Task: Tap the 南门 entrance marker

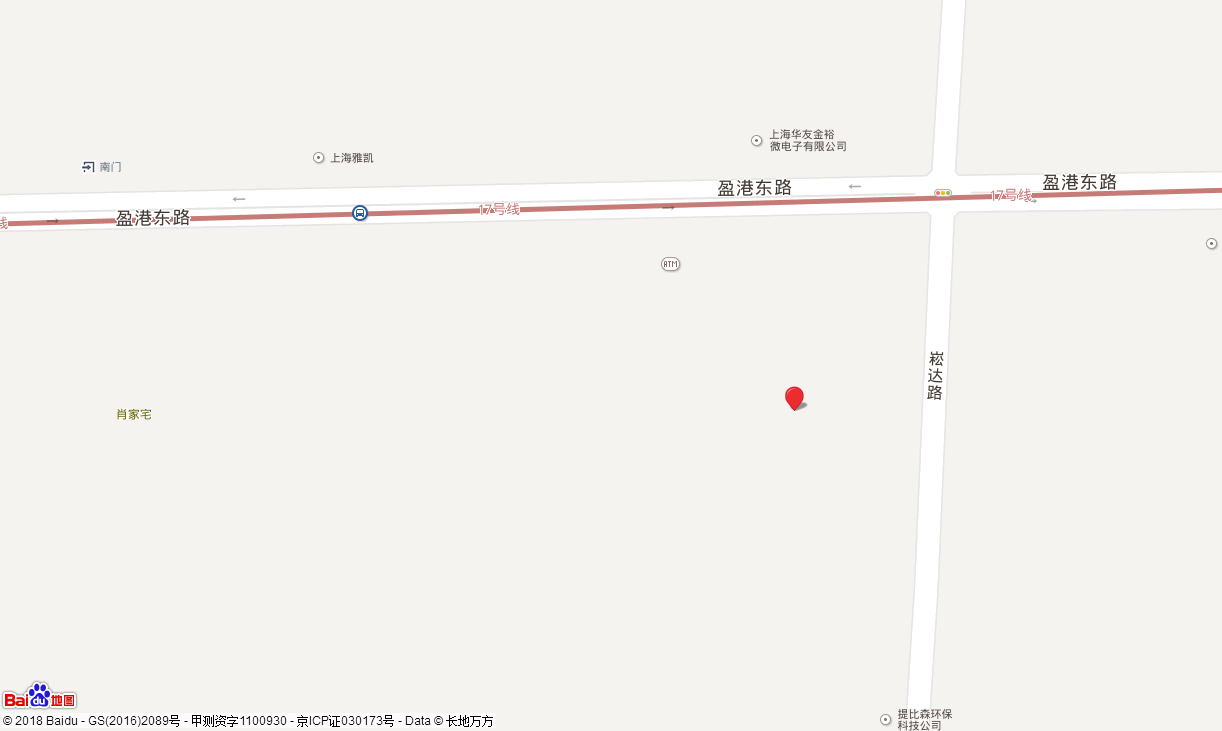Action: (88, 167)
